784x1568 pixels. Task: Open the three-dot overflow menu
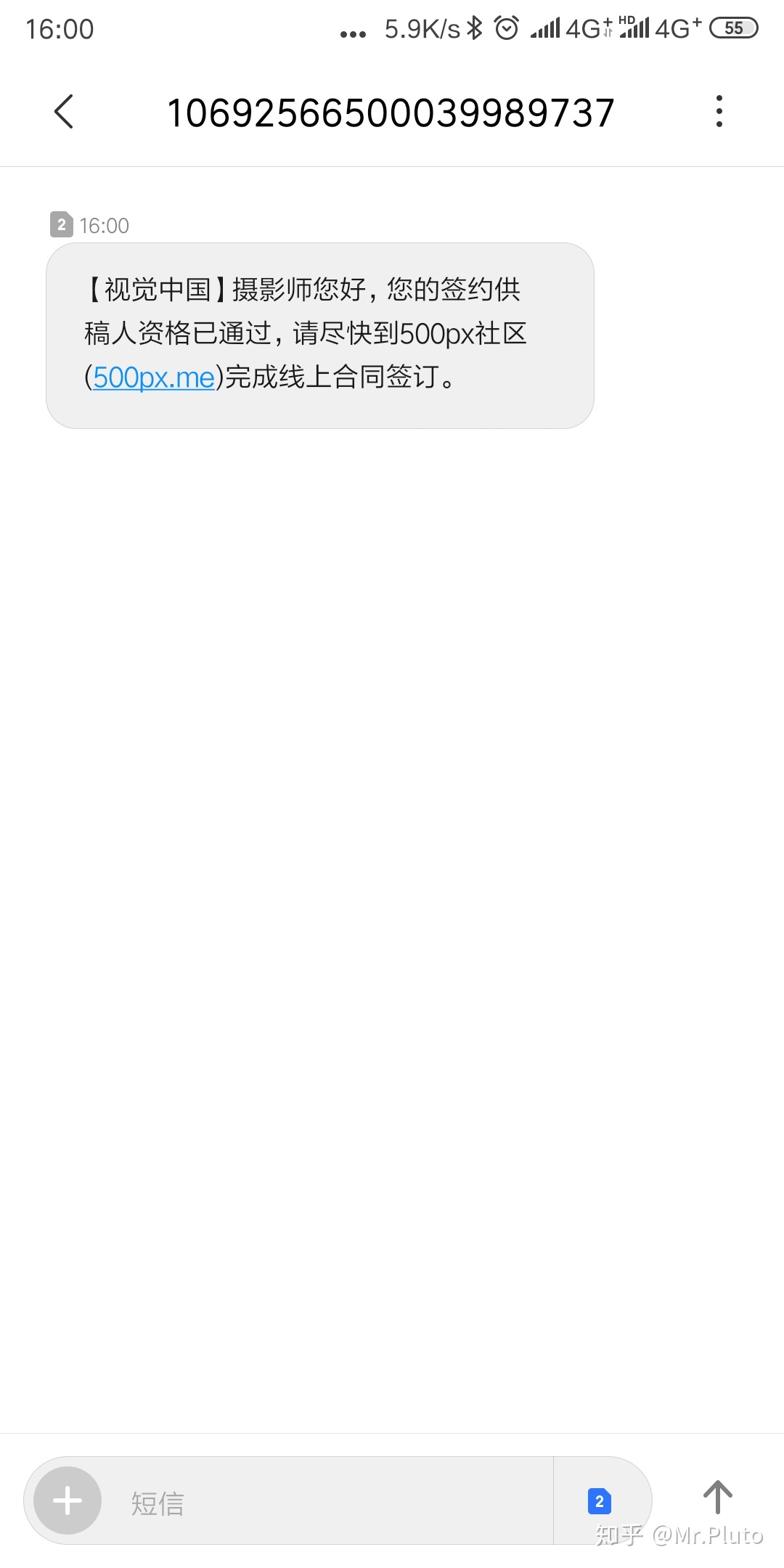[x=719, y=112]
